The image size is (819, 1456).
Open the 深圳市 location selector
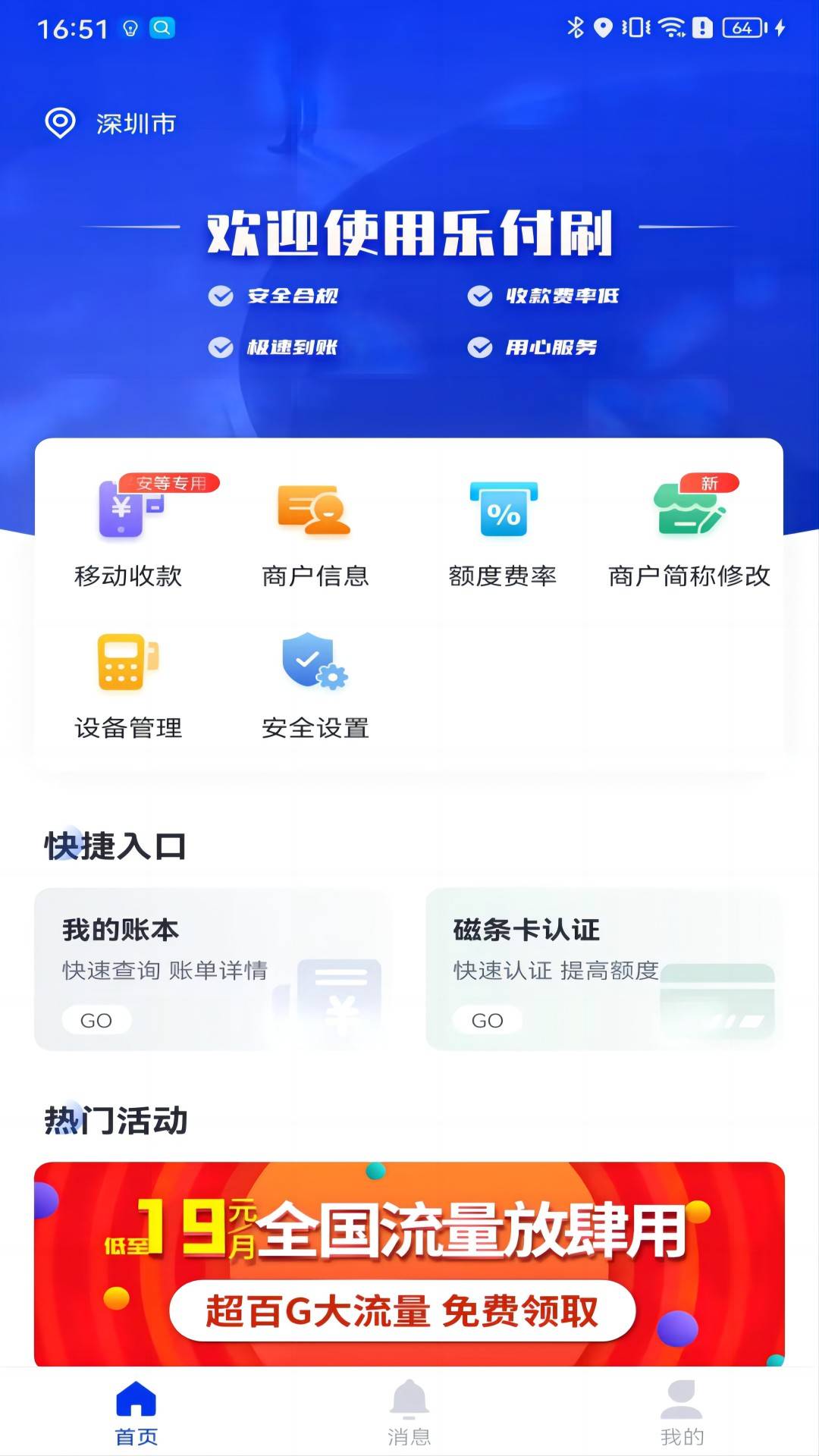pos(114,123)
